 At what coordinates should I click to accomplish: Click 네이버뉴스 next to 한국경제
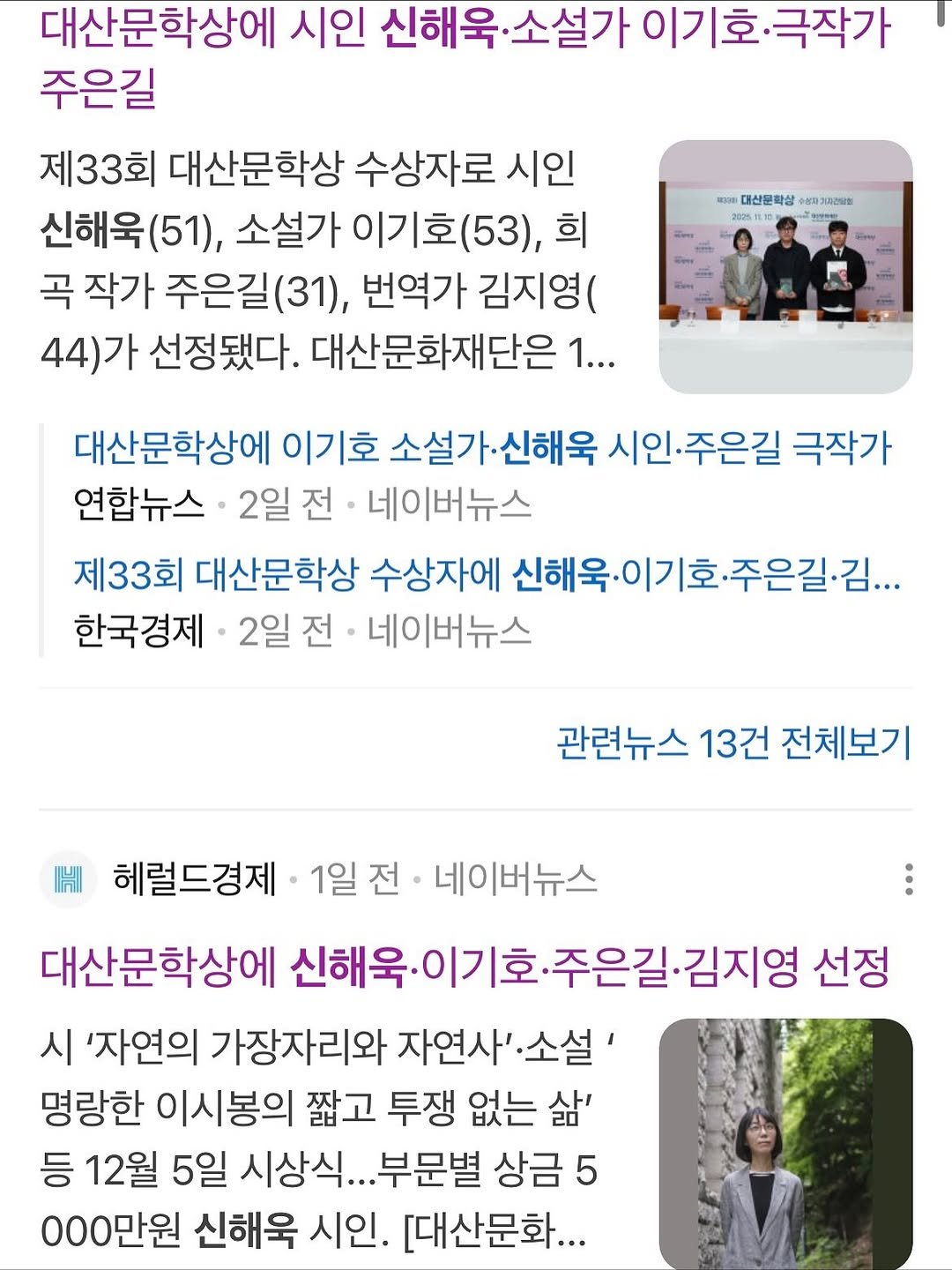[450, 628]
